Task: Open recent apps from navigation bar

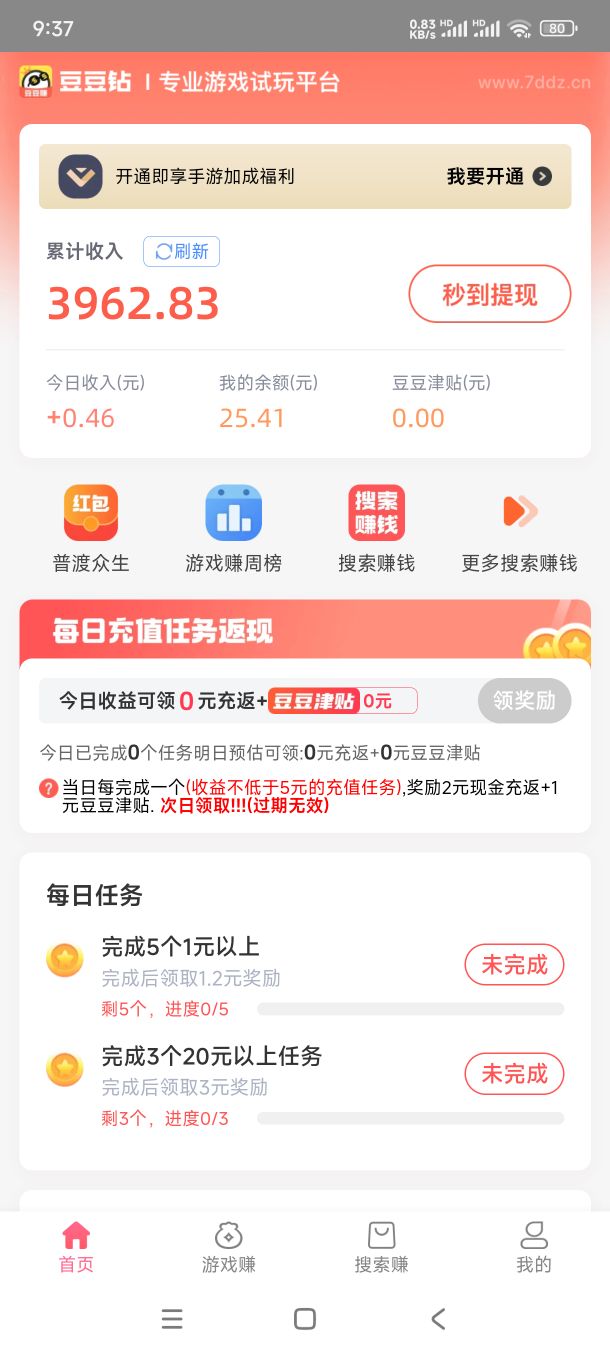Action: click(172, 1319)
